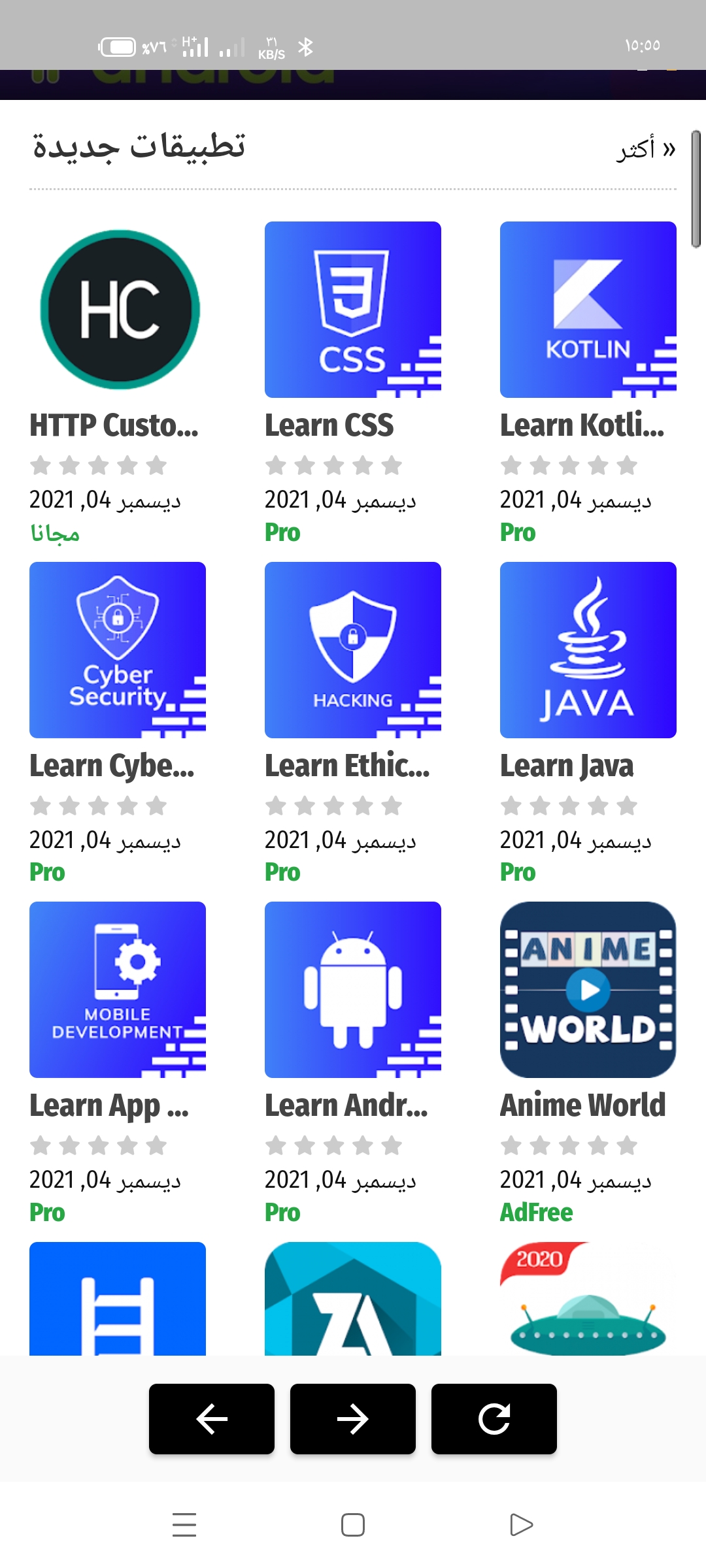
Task: Reload the page with the refresh button
Action: click(x=494, y=1419)
